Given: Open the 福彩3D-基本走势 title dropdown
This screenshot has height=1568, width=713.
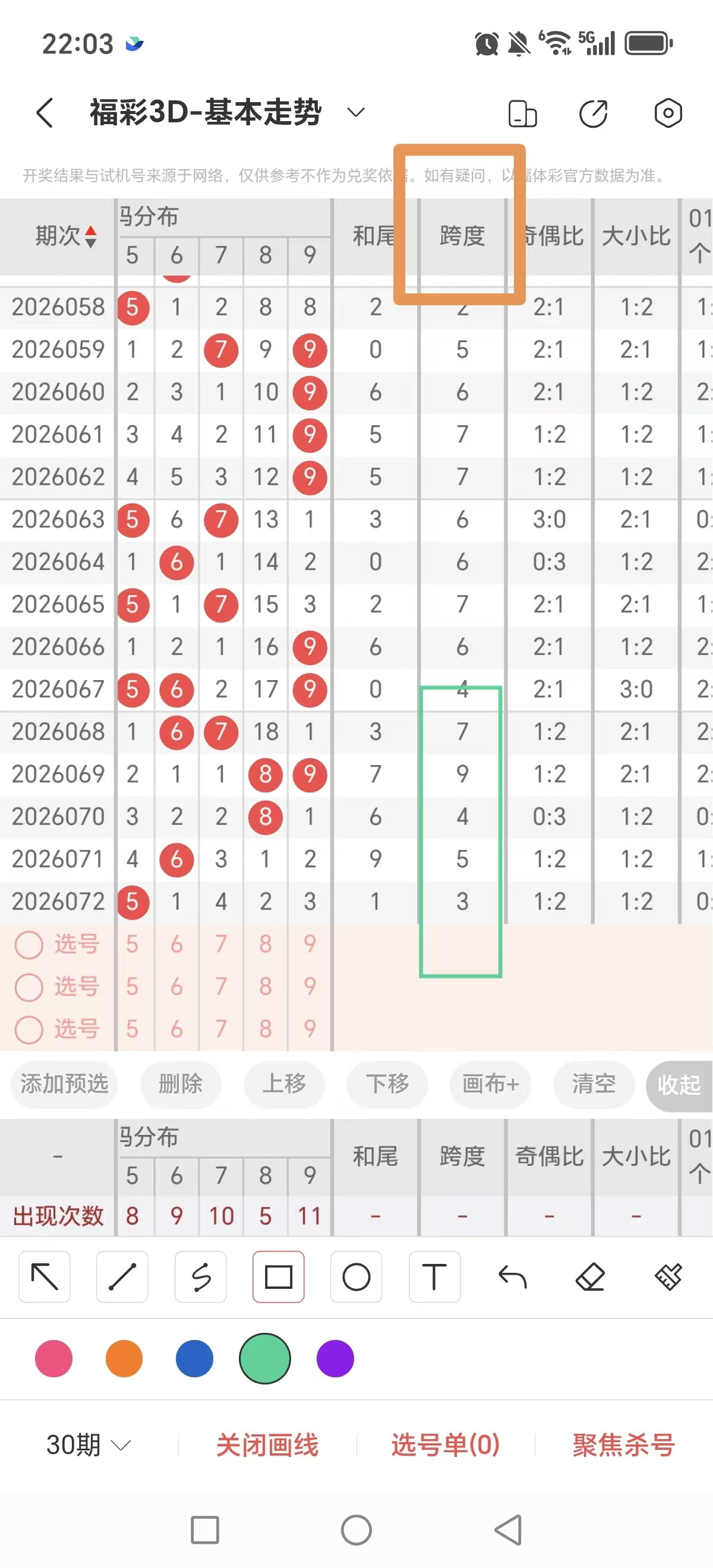Looking at the screenshot, I should coord(356,113).
